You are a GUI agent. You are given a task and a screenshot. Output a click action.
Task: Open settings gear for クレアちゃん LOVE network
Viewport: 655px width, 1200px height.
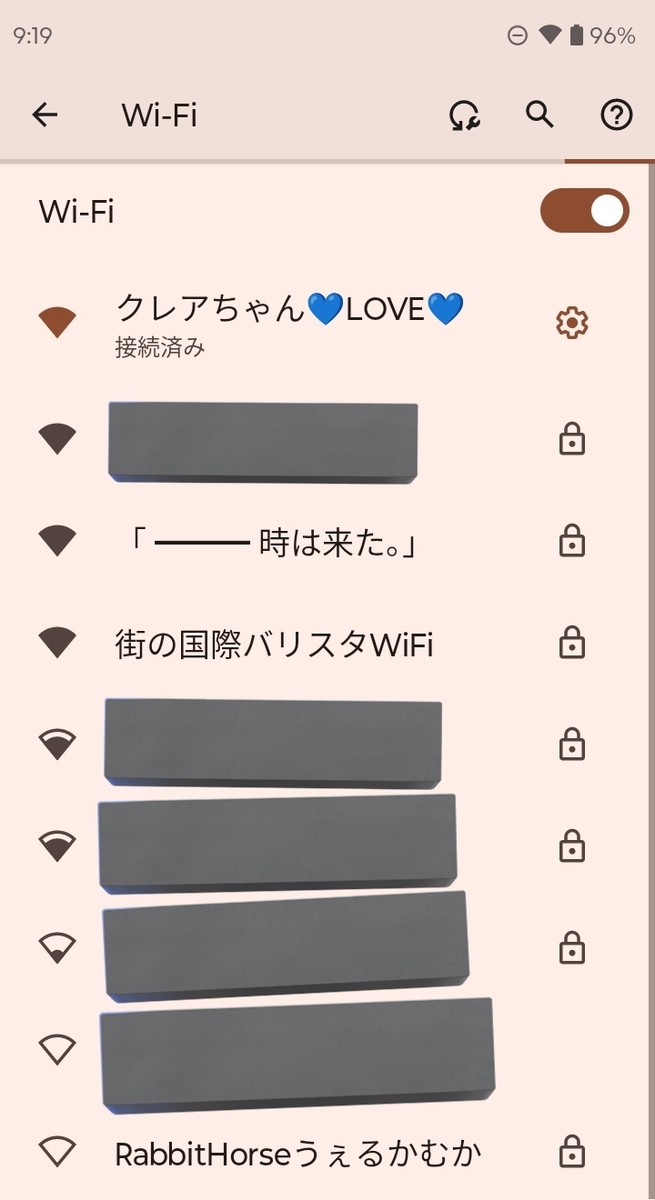tap(572, 322)
